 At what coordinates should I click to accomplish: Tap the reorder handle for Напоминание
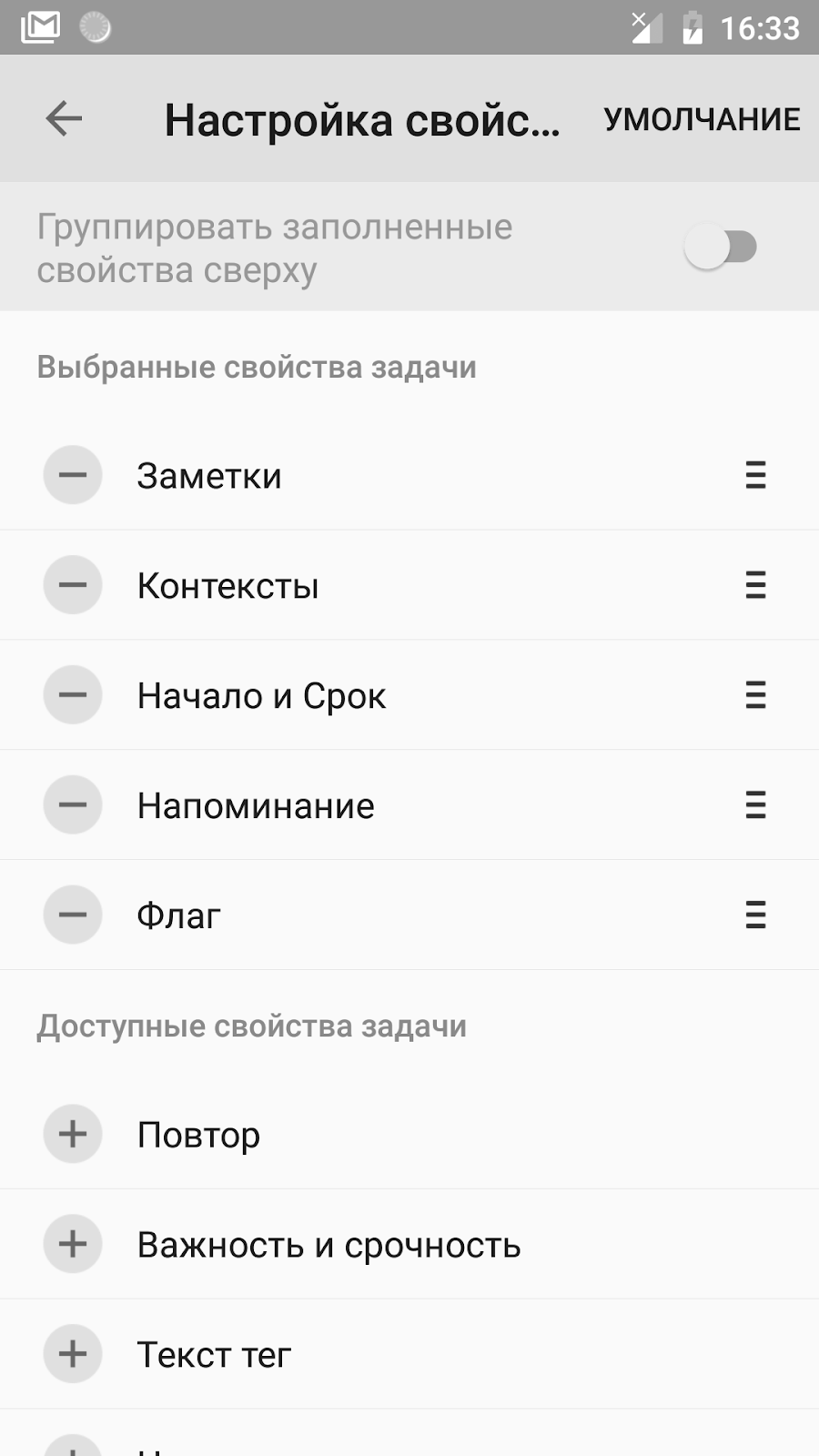pos(755,805)
